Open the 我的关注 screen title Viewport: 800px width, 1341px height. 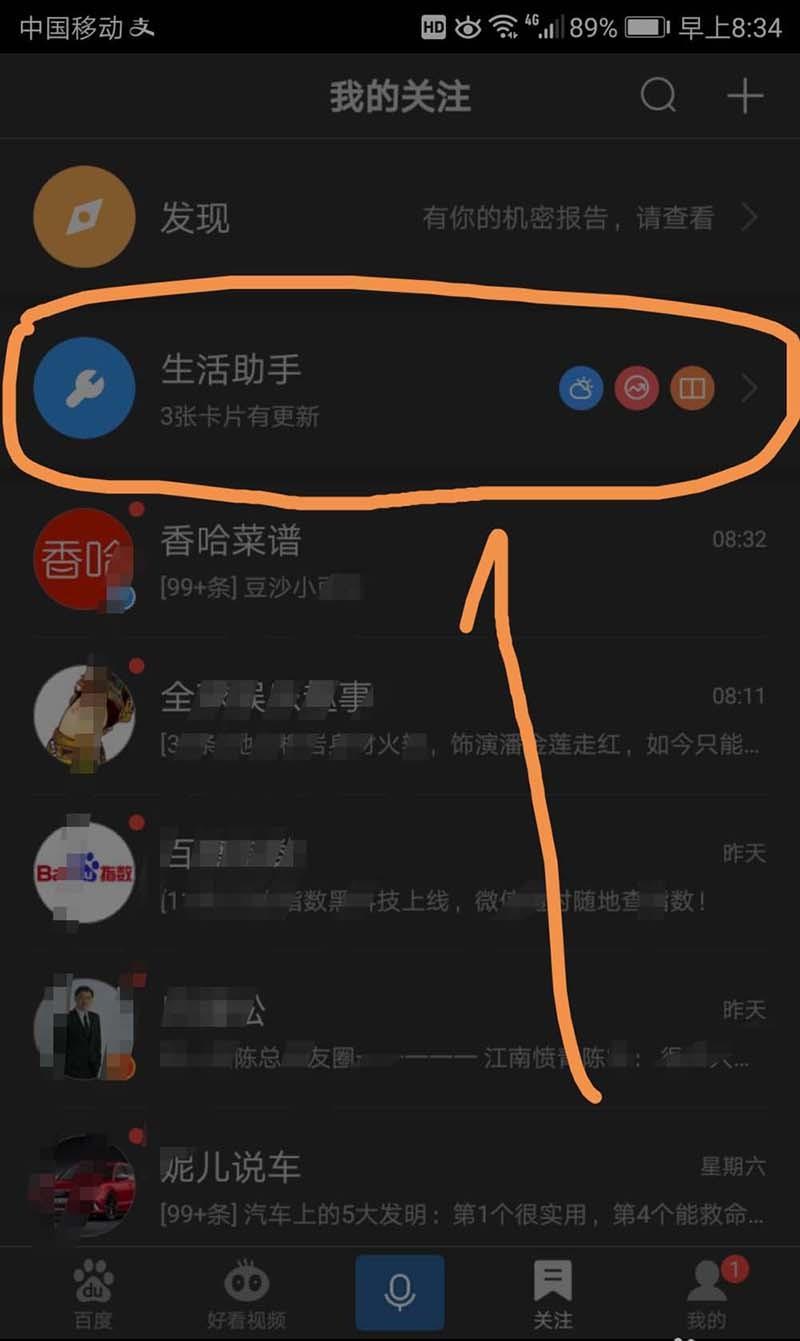pyautogui.click(x=400, y=96)
